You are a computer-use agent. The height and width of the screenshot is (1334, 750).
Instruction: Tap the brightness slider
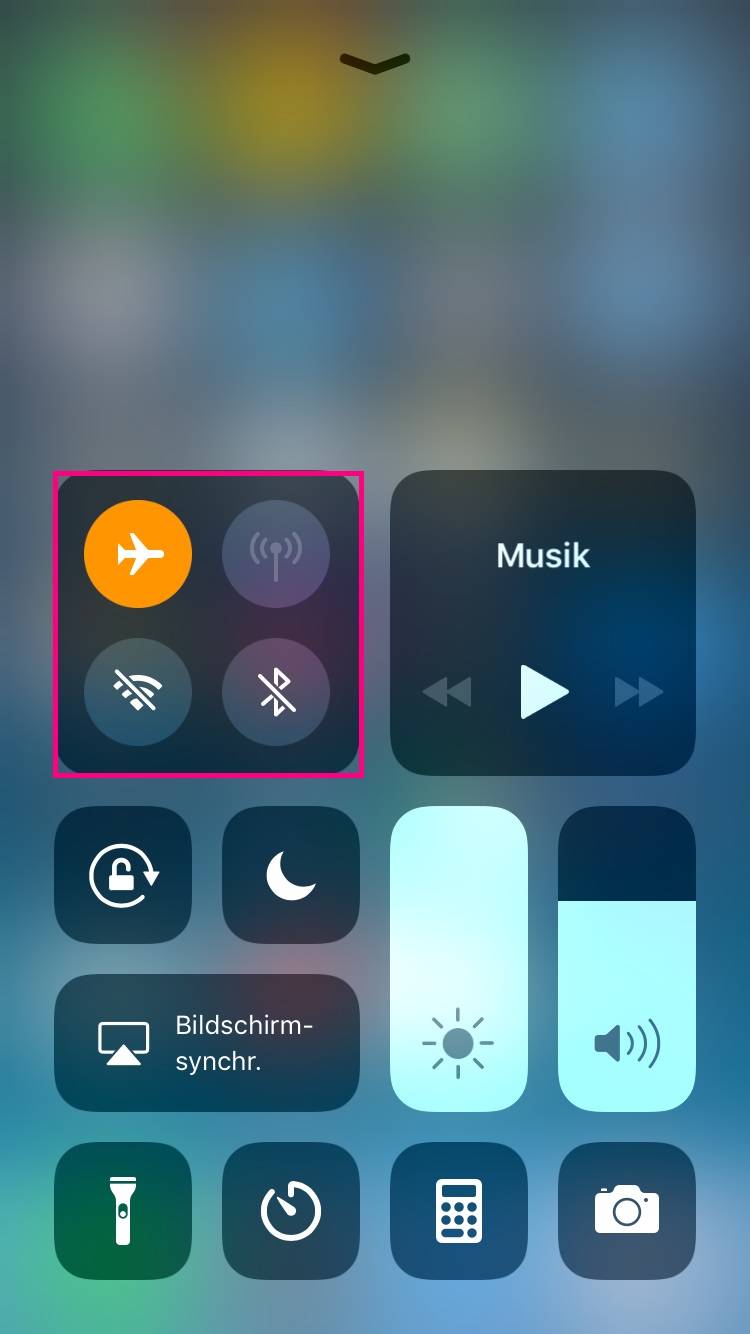(x=459, y=958)
